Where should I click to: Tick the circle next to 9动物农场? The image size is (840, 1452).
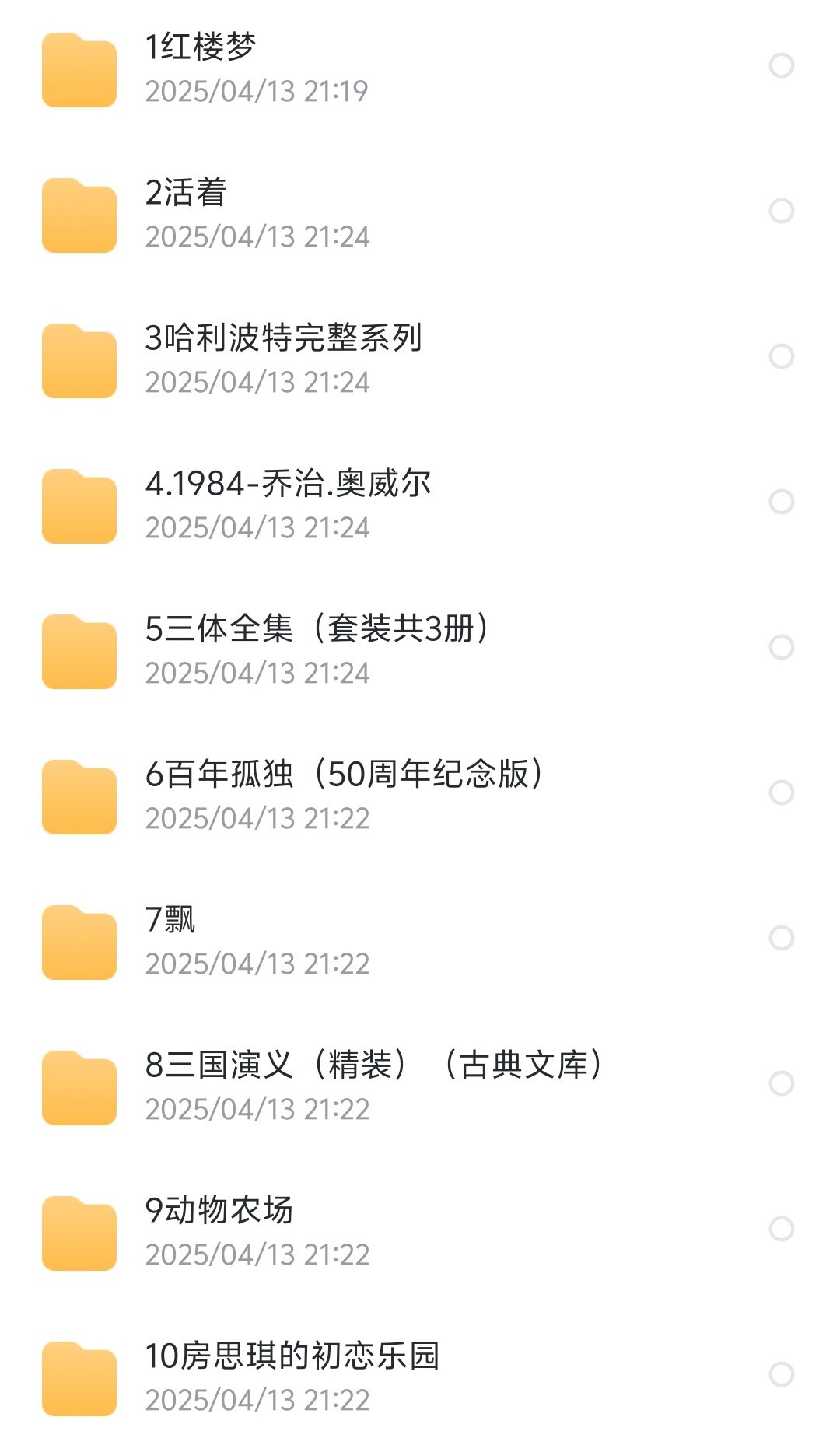tap(782, 1229)
